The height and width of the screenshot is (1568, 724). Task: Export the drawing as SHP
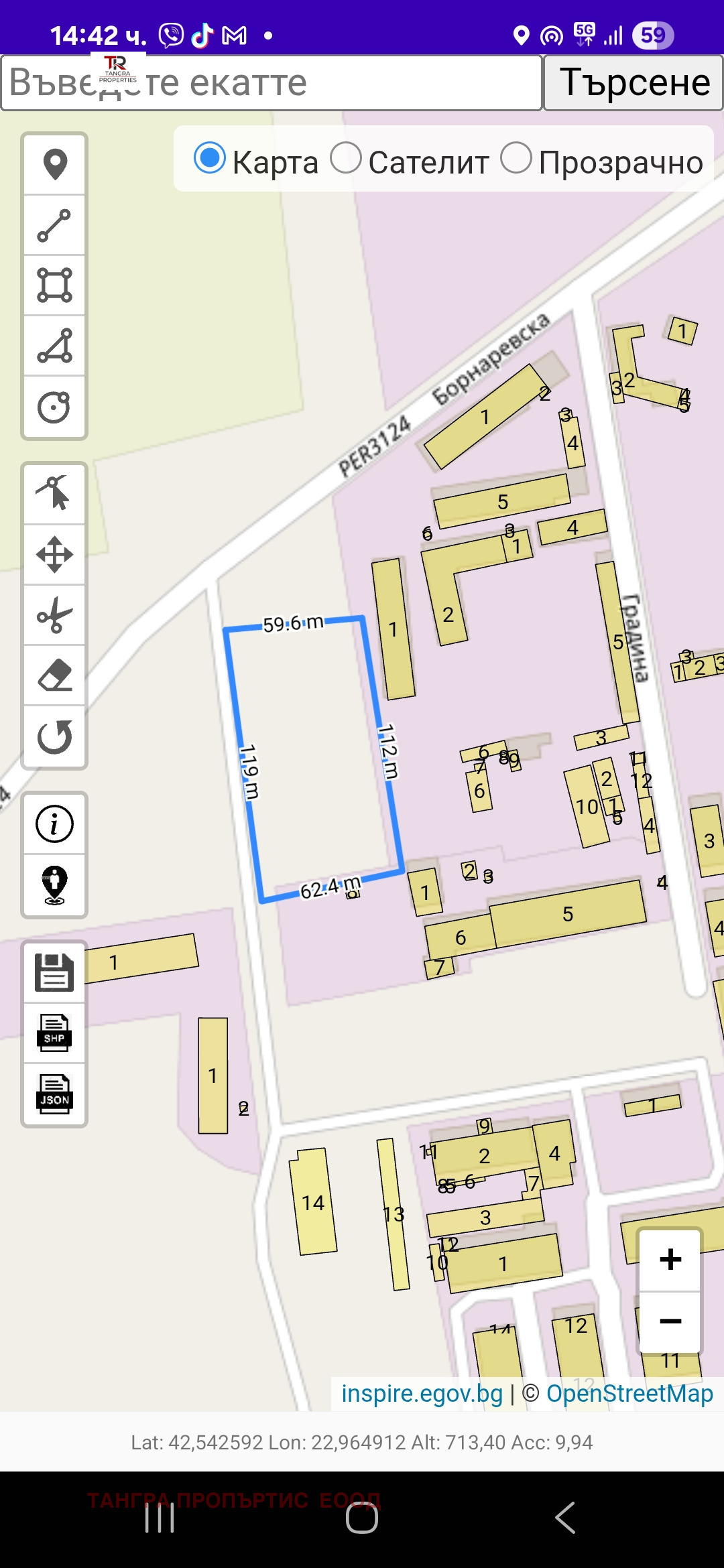click(55, 1033)
